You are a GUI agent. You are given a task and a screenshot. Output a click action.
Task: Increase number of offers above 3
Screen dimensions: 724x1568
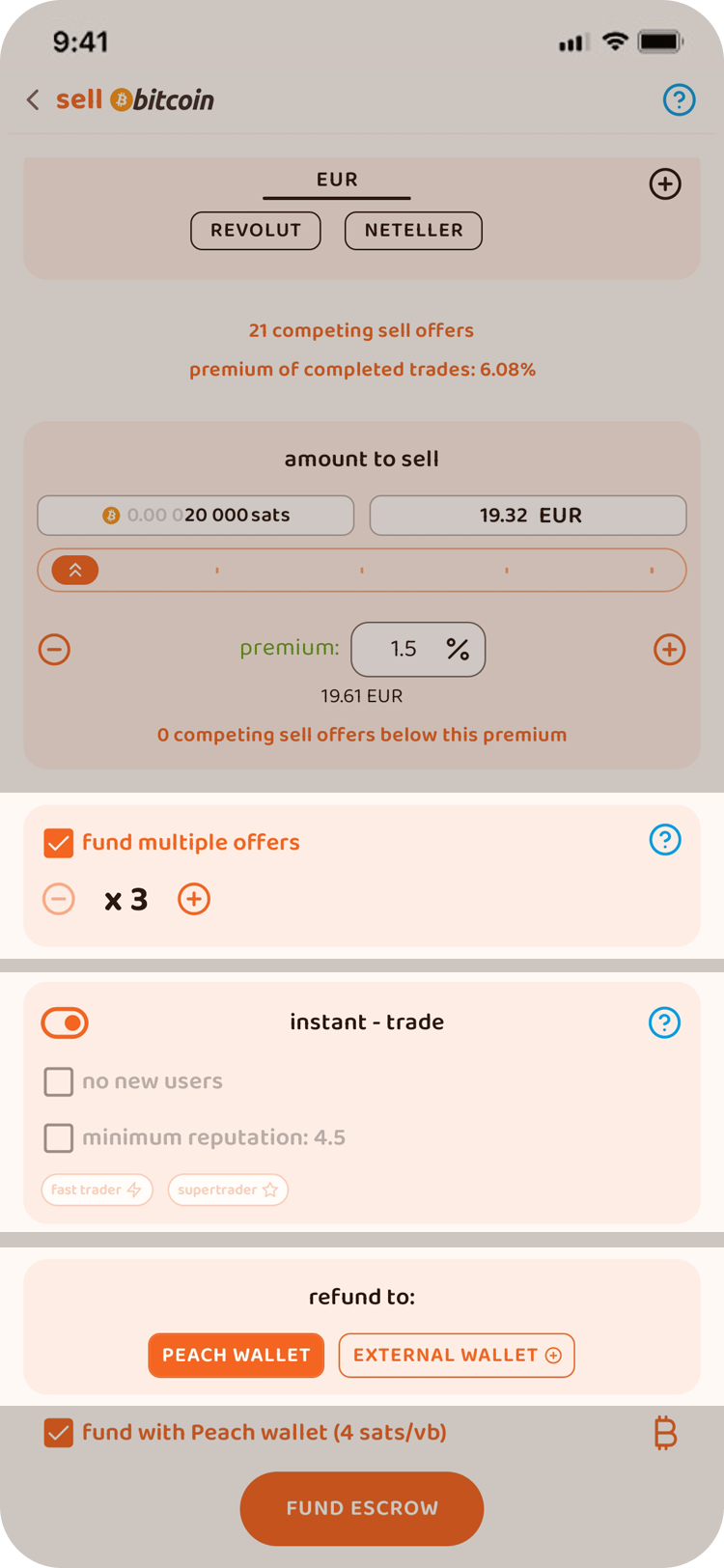pyautogui.click(x=194, y=900)
